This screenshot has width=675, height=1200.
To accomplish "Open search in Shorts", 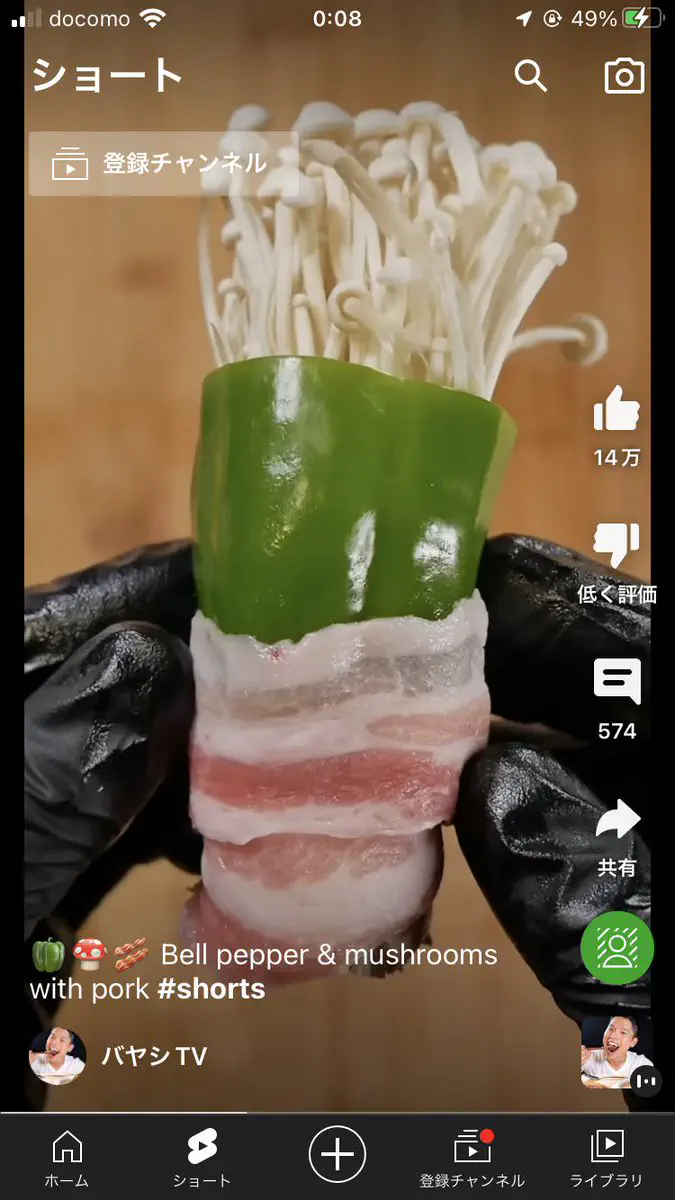I will [x=530, y=76].
